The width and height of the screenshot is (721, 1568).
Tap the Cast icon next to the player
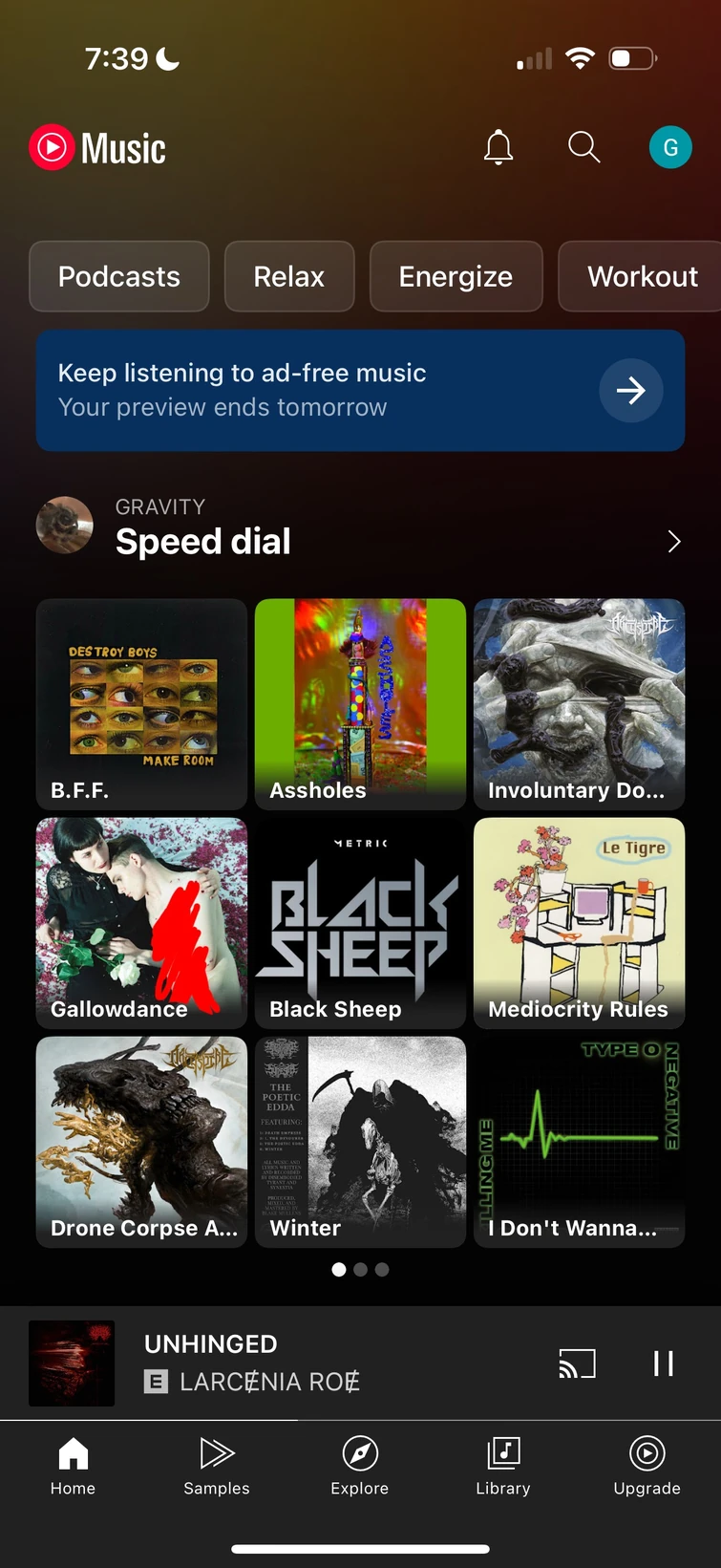577,1364
